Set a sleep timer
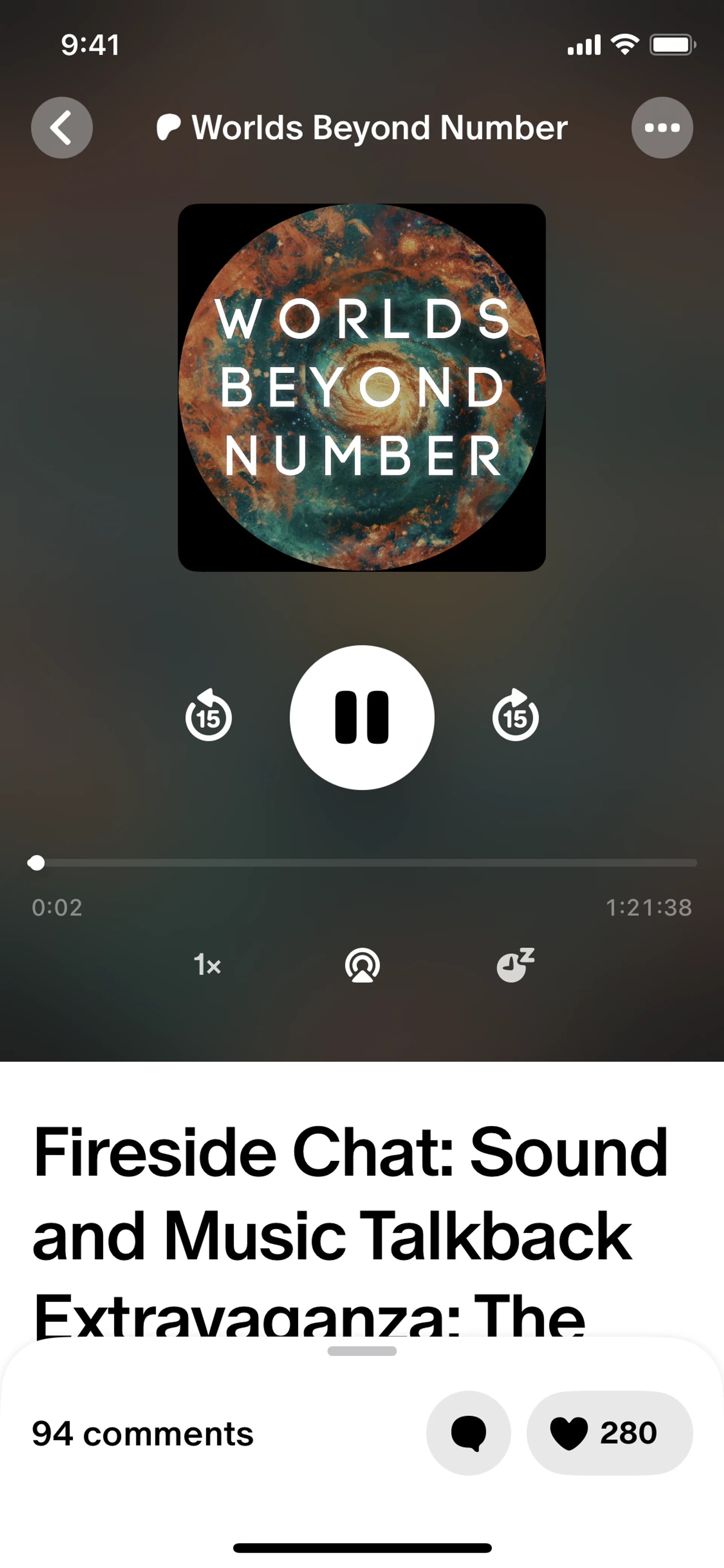This screenshot has width=724, height=1568. click(x=515, y=965)
